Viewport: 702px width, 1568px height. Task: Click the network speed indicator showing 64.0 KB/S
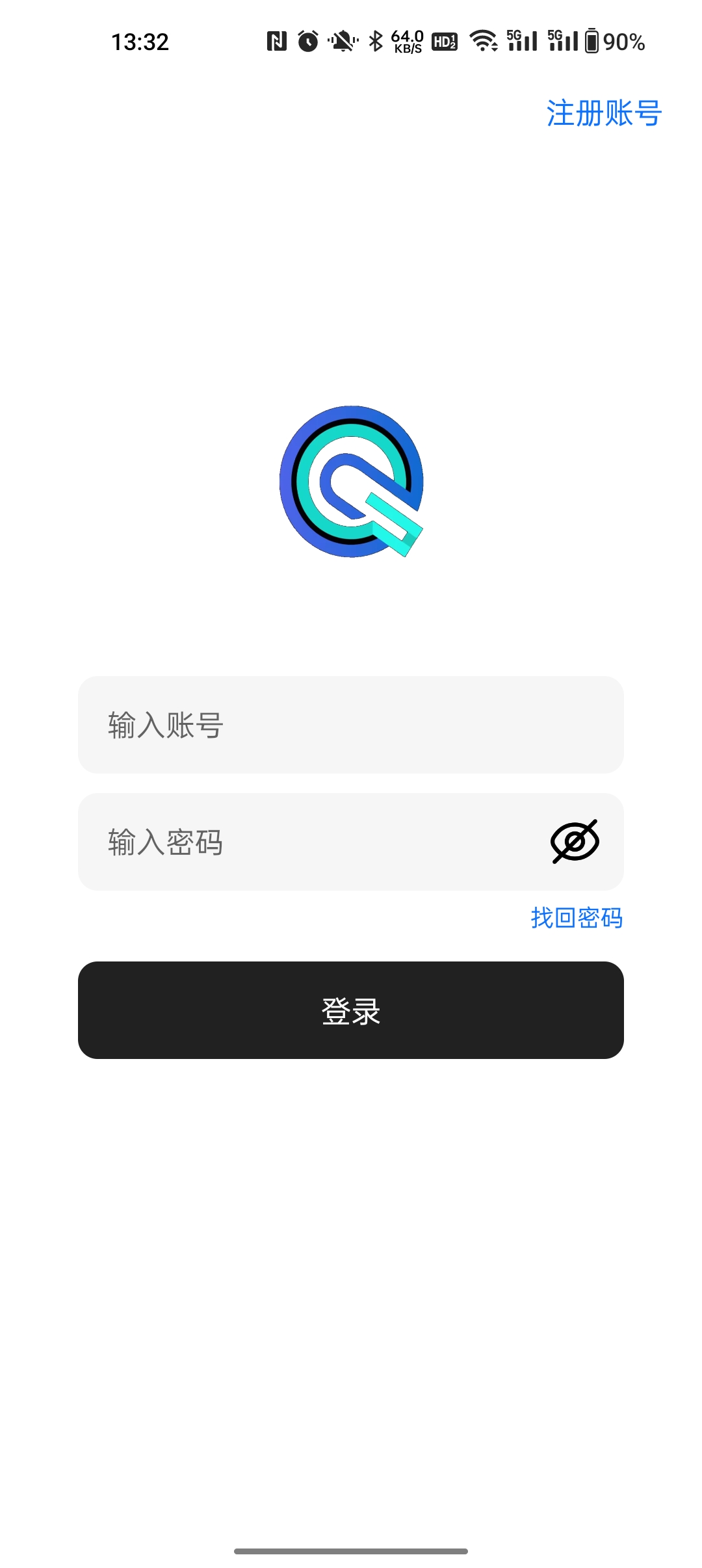point(406,41)
